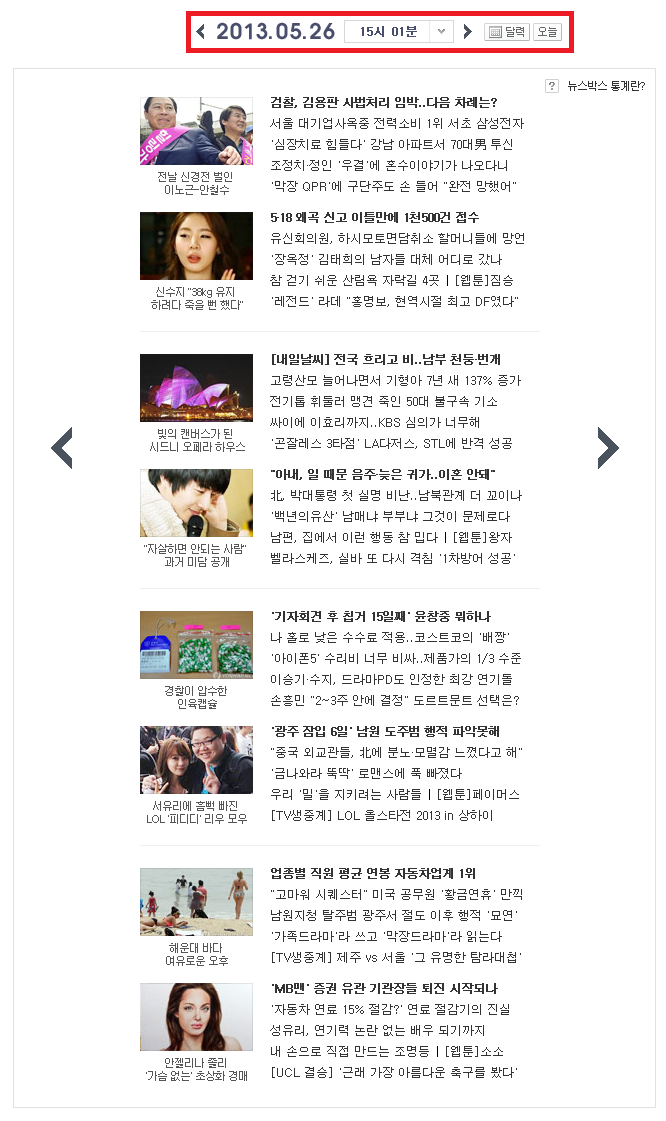Open thumbnail 해운대 바다 여유로운 오후

click(x=196, y=902)
